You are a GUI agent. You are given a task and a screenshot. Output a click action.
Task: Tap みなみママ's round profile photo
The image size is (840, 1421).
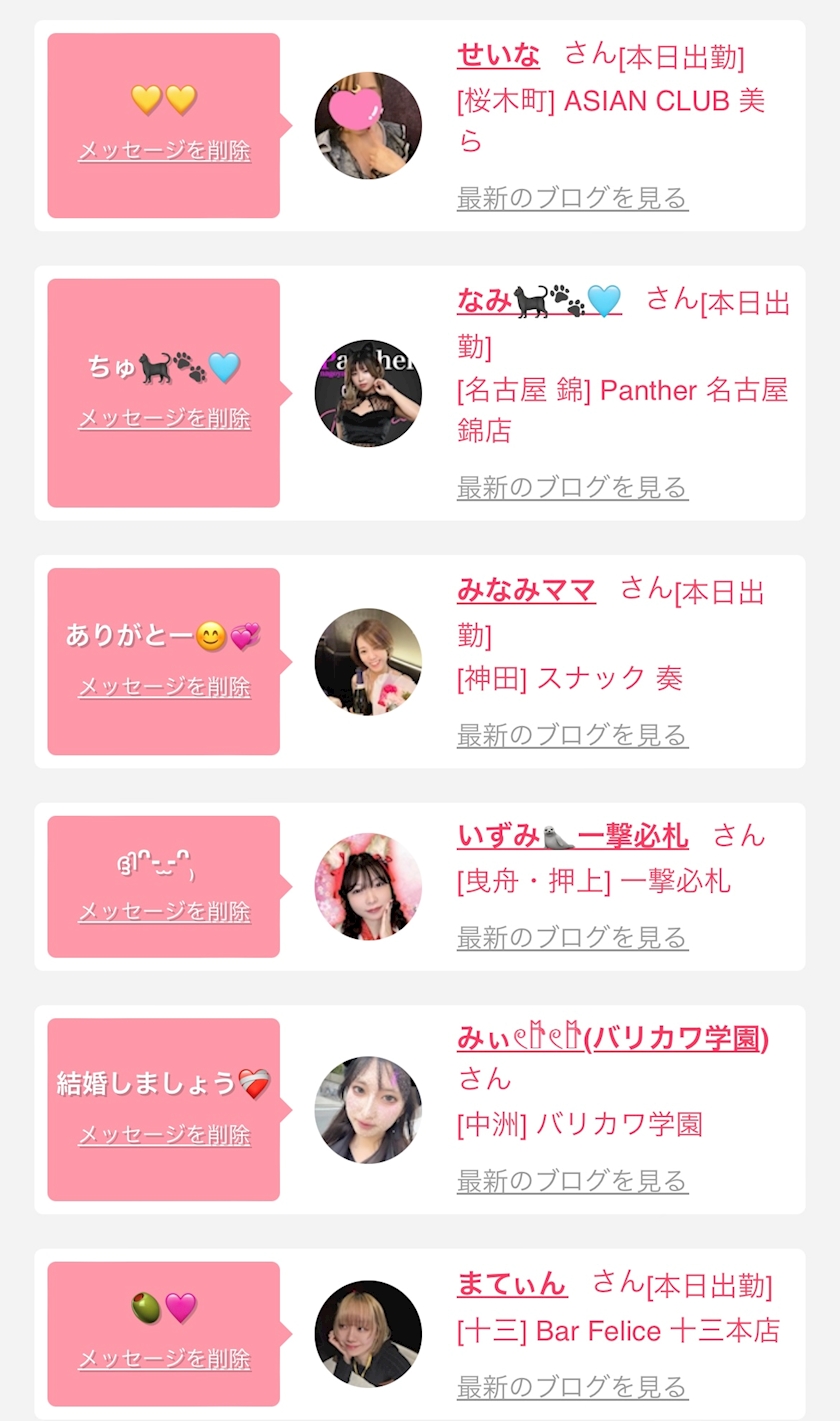pos(368,662)
